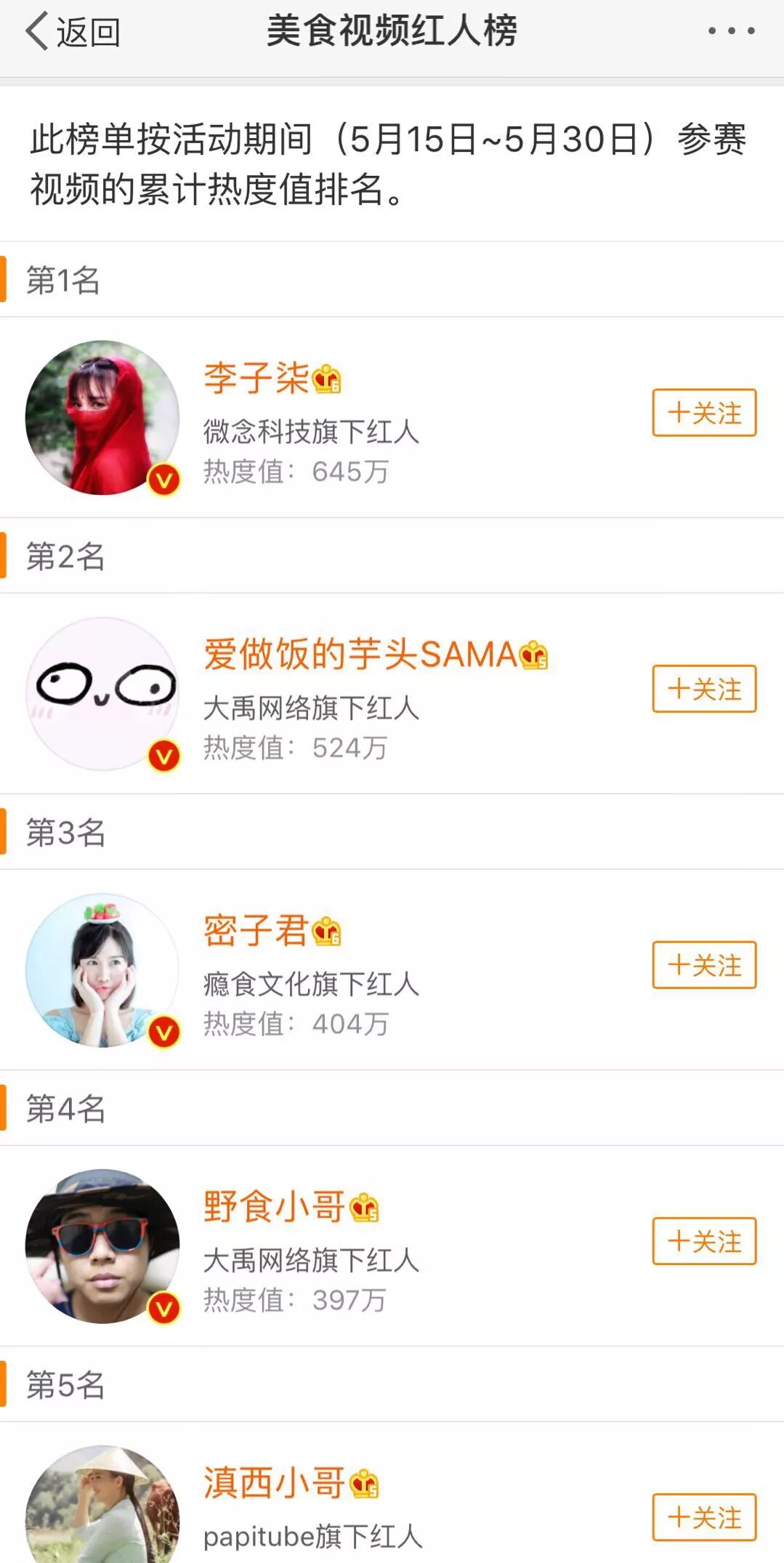Select the 爱做饭的芋头SAMA username
784x1563 pixels.
(360, 654)
